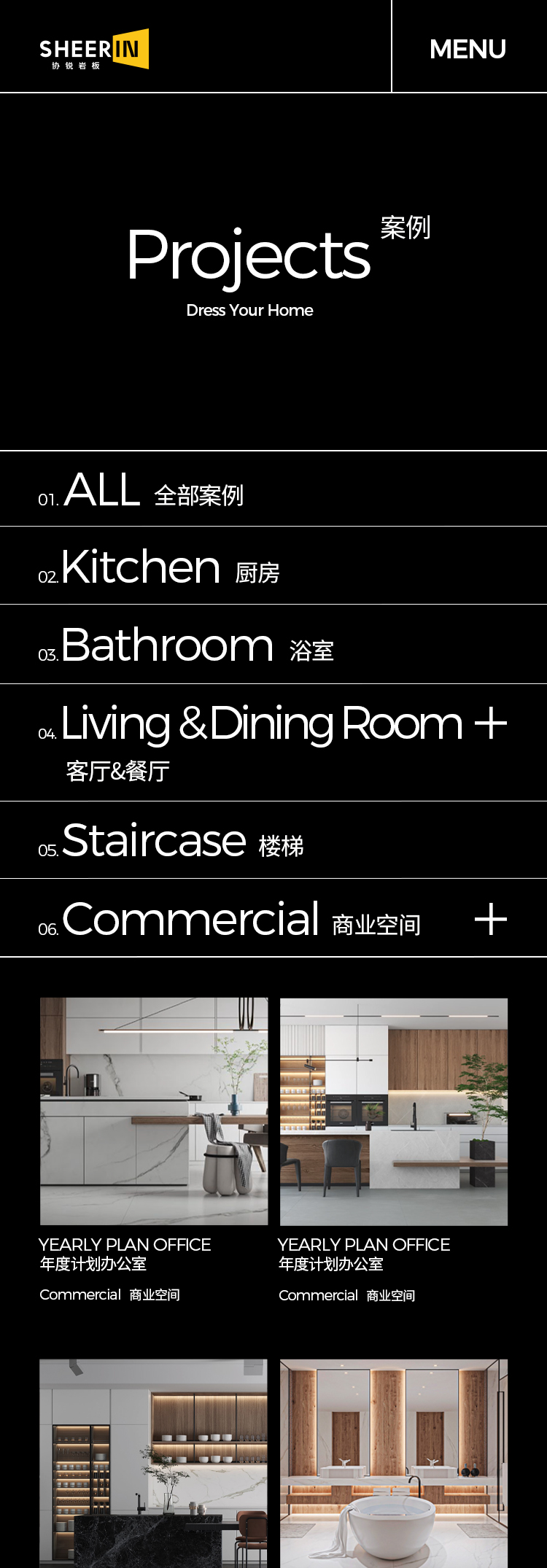The height and width of the screenshot is (1568, 547).
Task: View Staircase projects
Action: pos(171,842)
